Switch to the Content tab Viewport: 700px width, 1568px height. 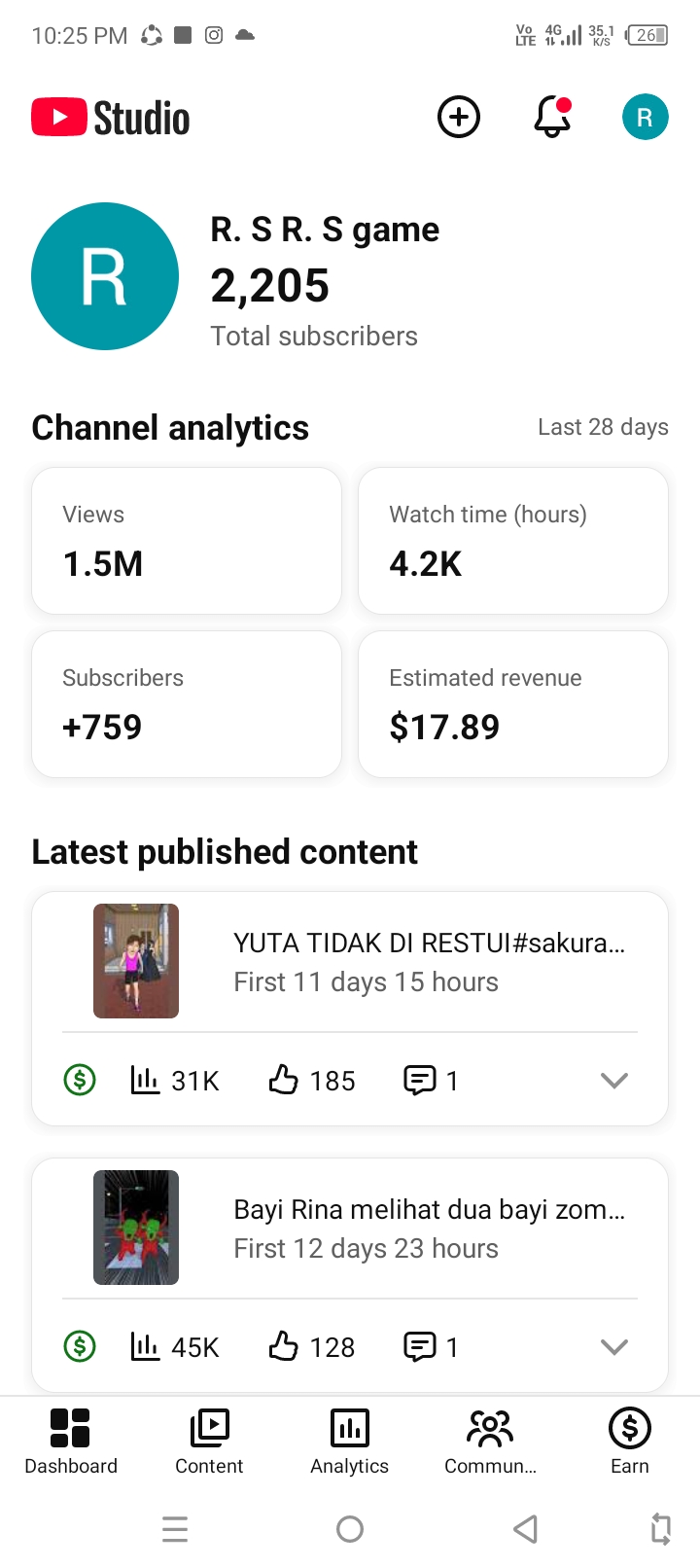[x=209, y=1442]
